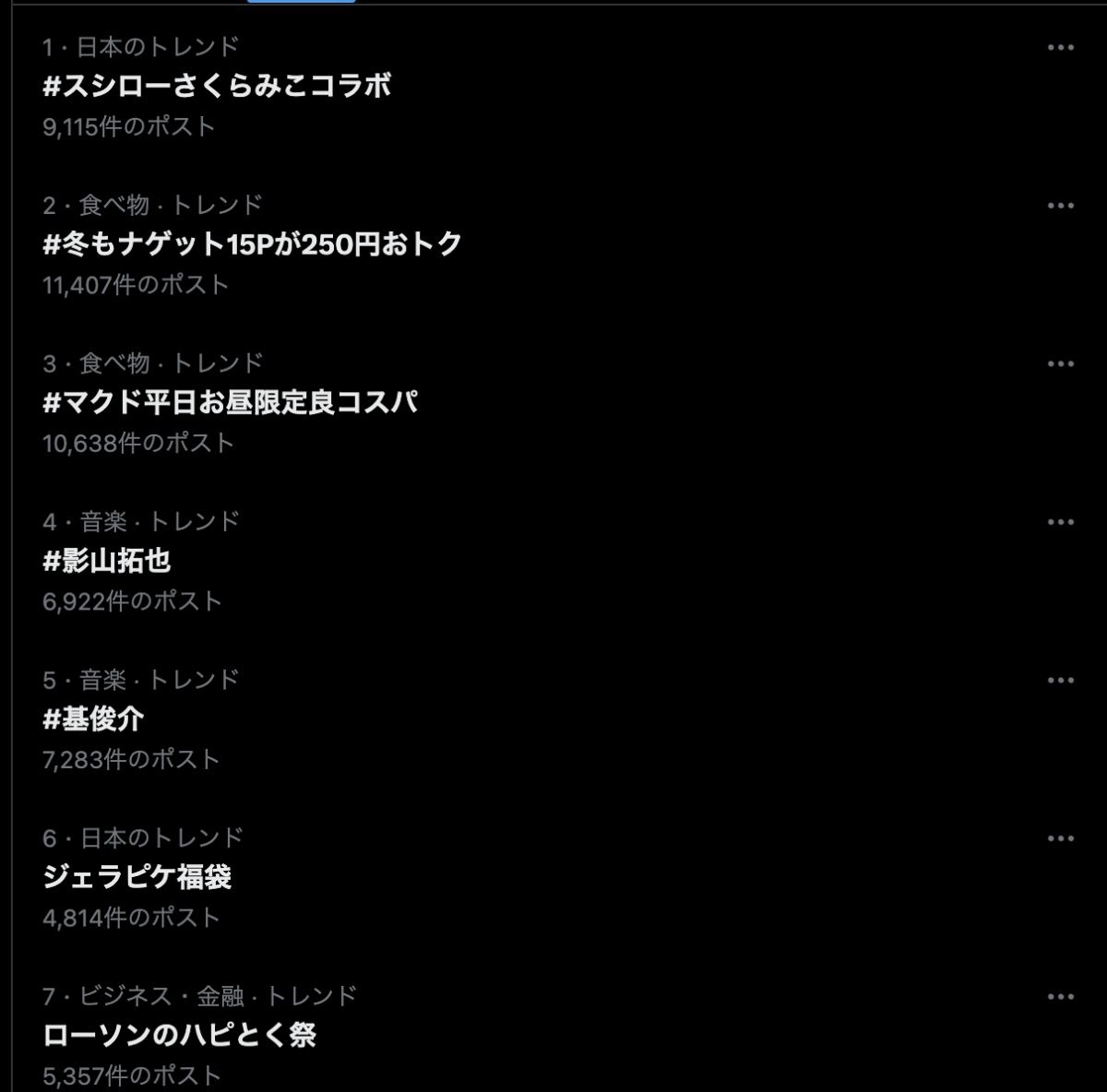This screenshot has height=1092, width=1107.
Task: Open more options for ローソンのハピとく祭
Action: pyautogui.click(x=1061, y=996)
